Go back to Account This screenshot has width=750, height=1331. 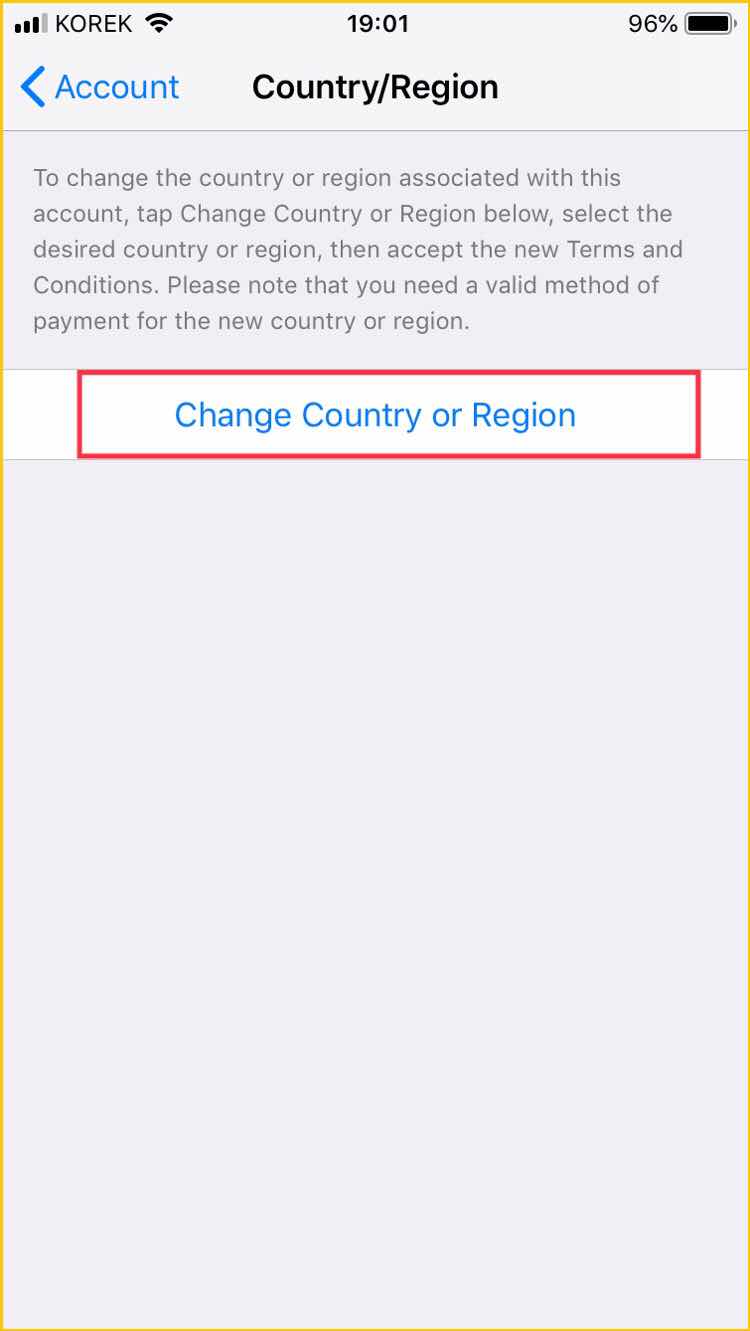[x=99, y=88]
